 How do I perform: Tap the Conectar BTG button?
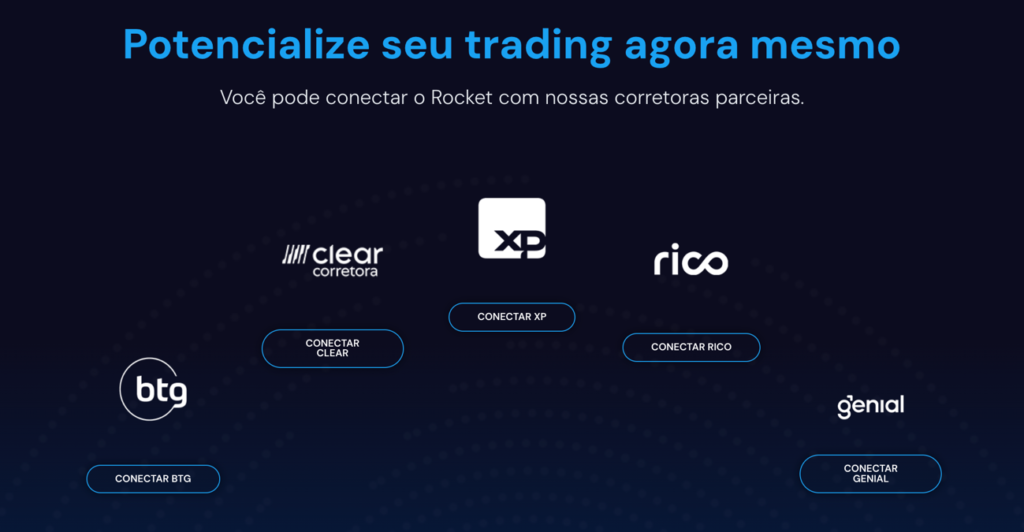(x=153, y=479)
